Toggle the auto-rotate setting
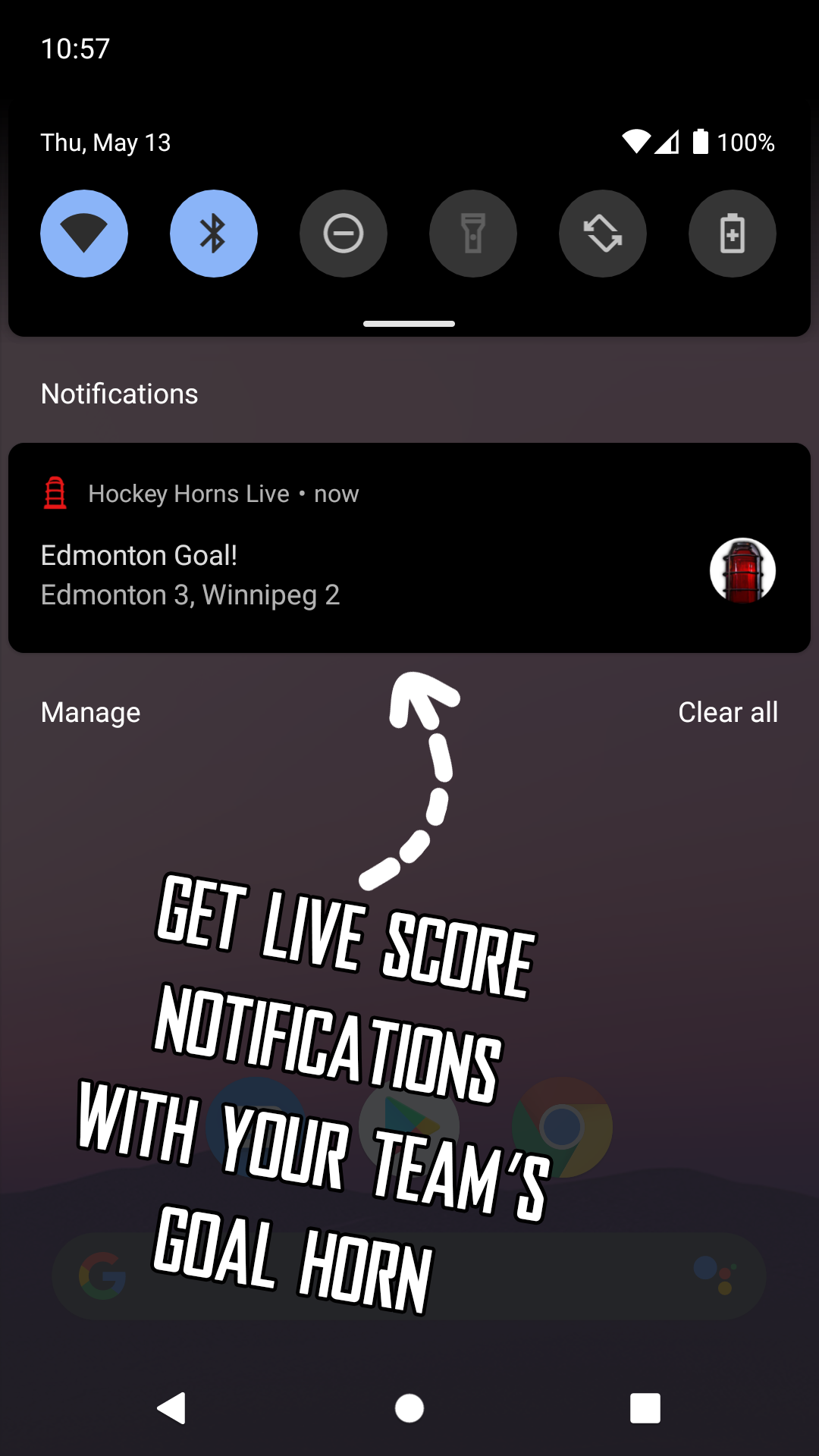Image resolution: width=819 pixels, height=1456 pixels. point(603,234)
